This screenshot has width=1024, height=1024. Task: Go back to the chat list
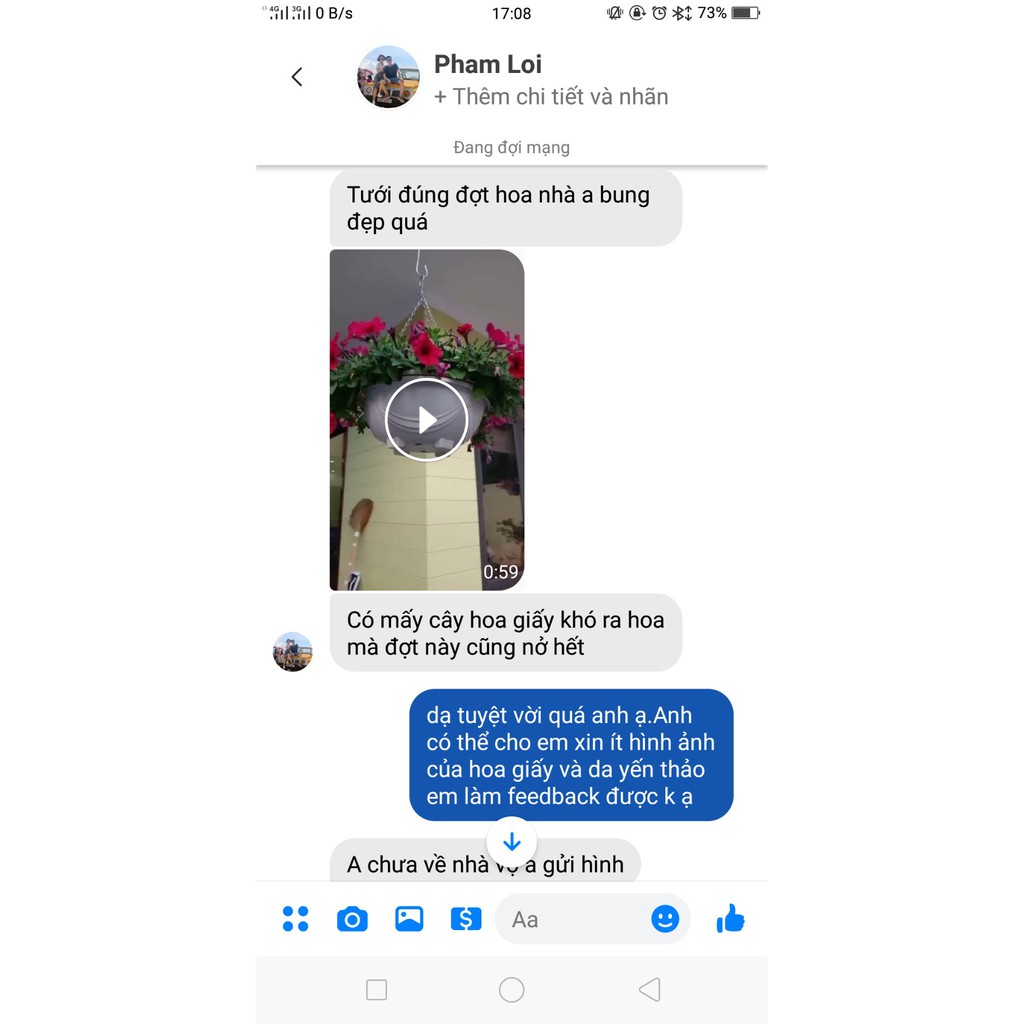[297, 77]
